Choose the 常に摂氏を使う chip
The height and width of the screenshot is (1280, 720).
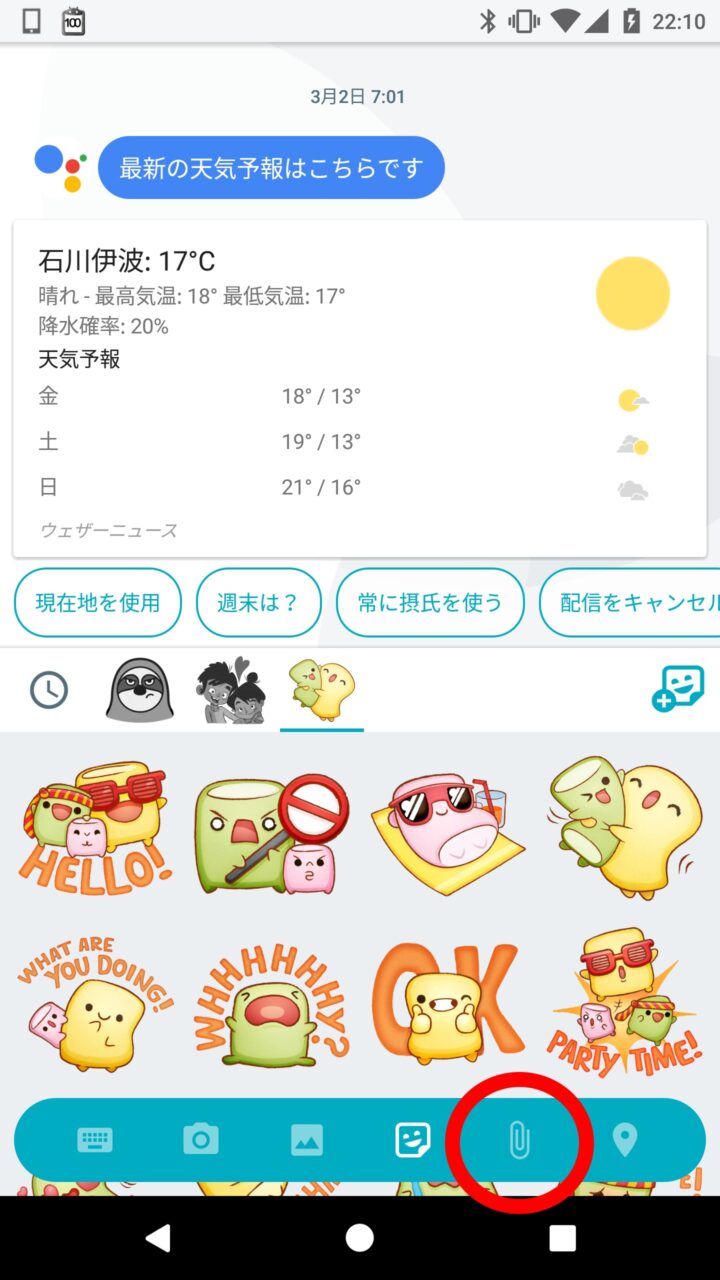tap(430, 603)
